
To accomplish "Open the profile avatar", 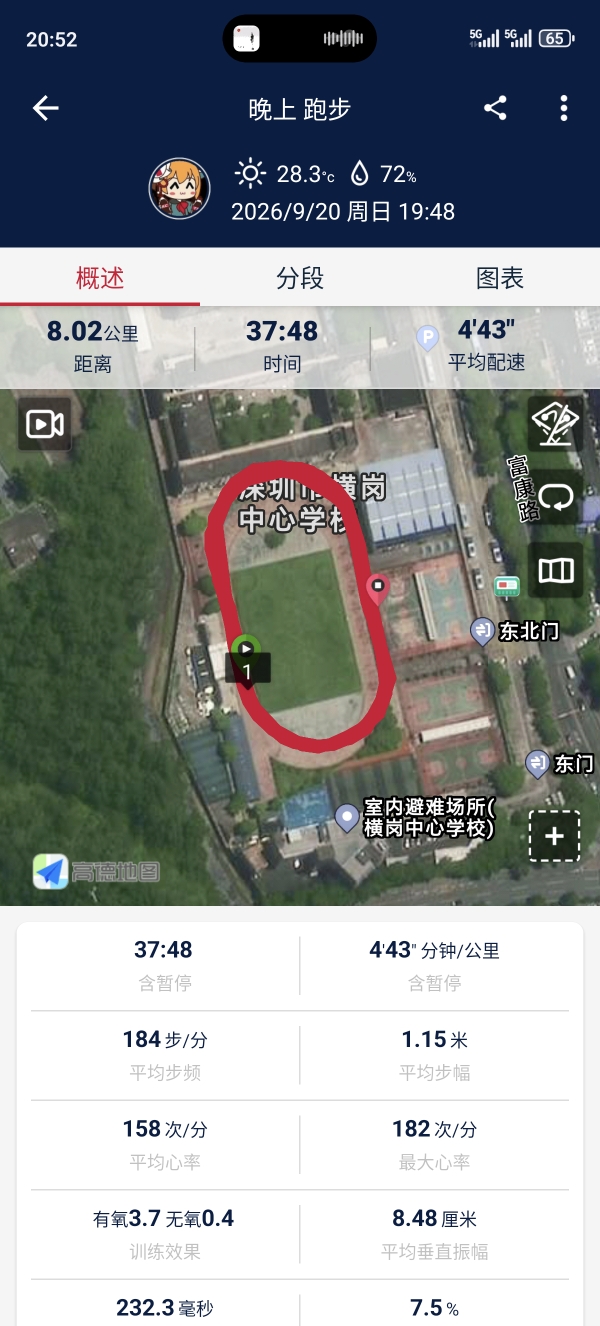I will (x=179, y=189).
